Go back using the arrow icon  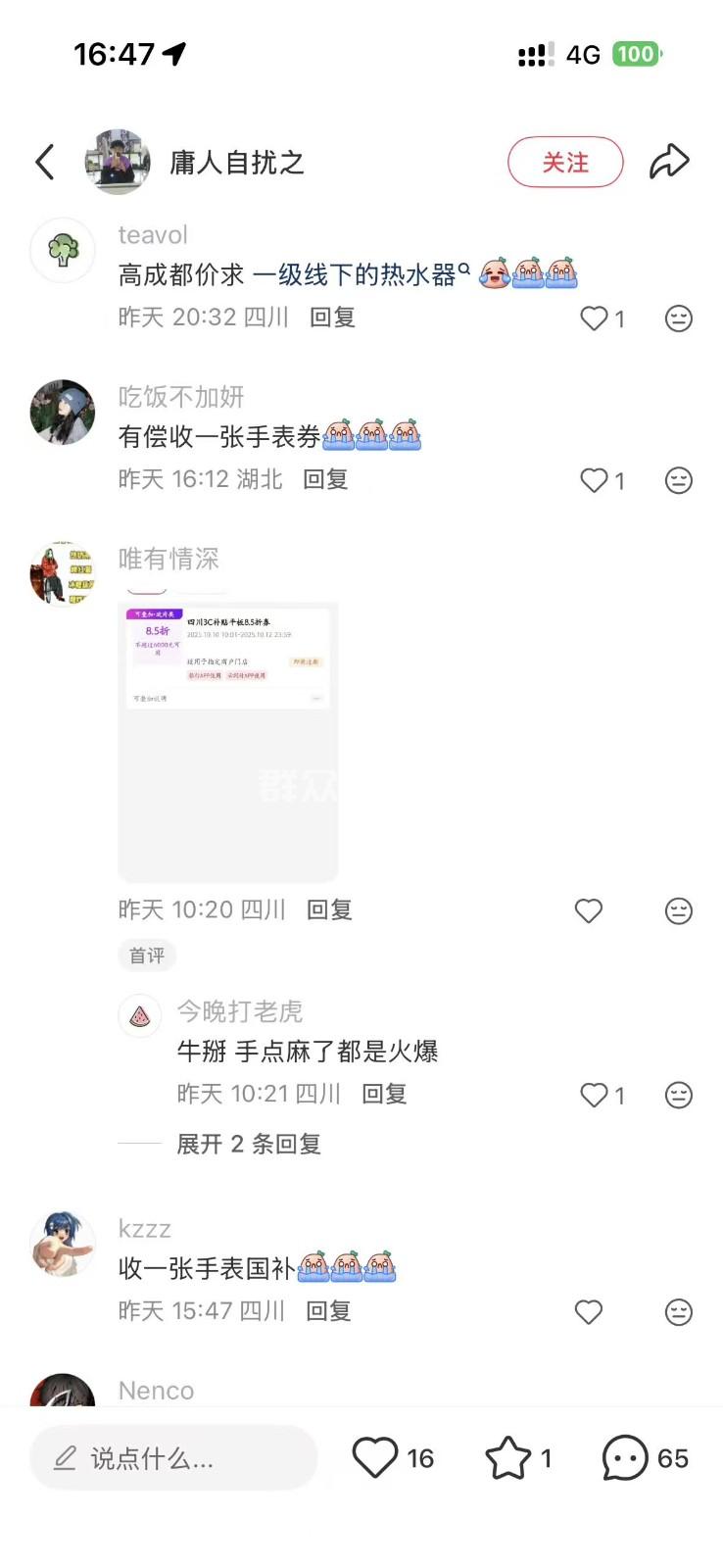[x=45, y=162]
